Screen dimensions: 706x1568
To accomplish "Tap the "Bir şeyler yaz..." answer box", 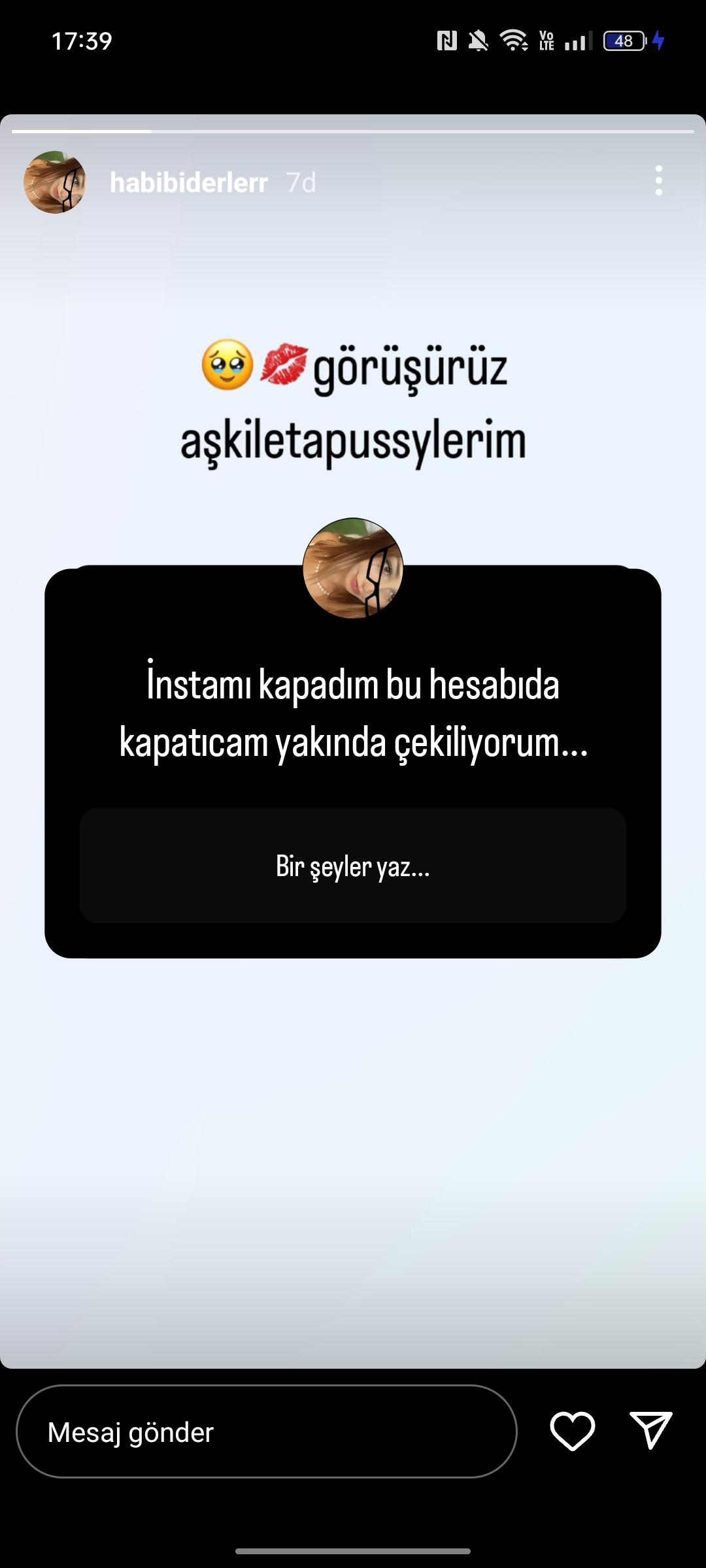I will (x=353, y=866).
